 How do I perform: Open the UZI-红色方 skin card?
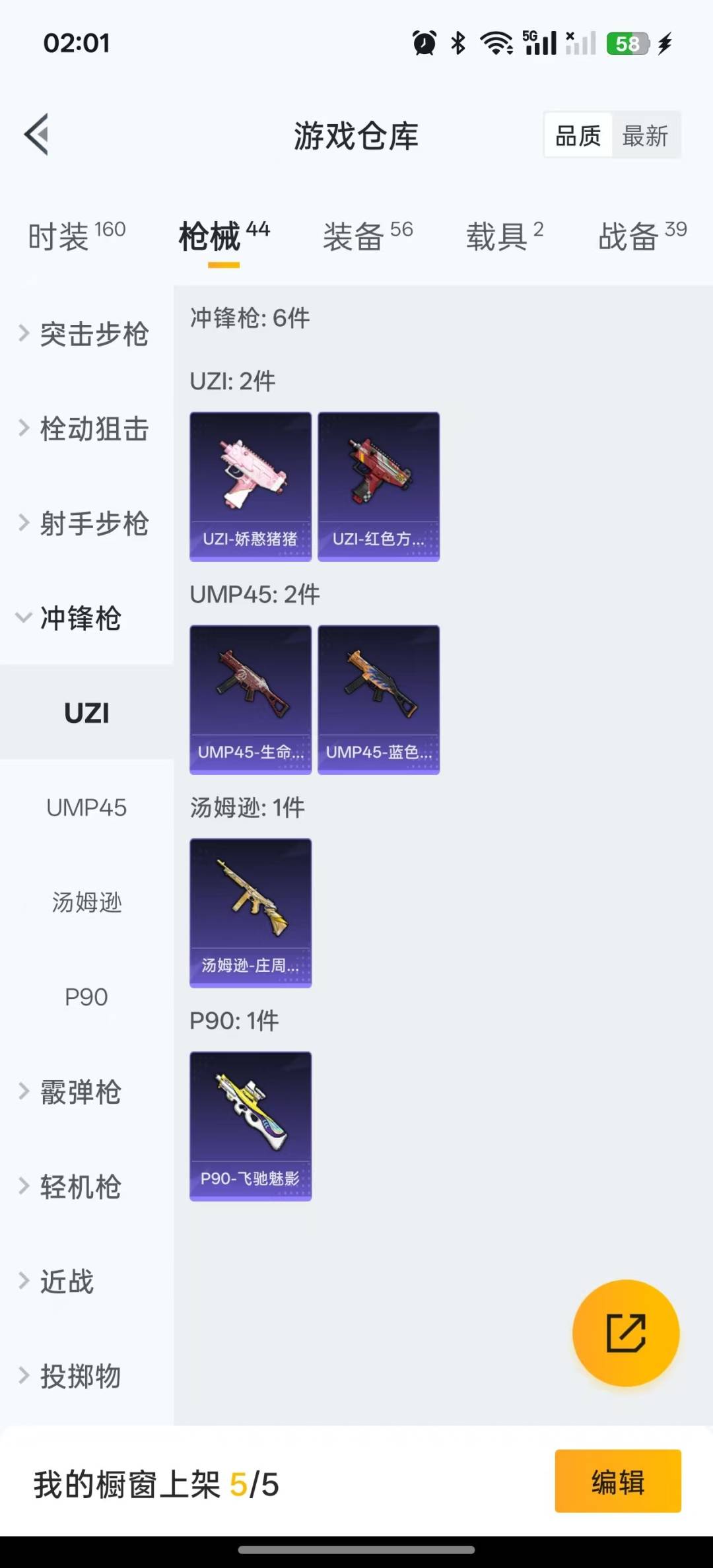pos(378,487)
